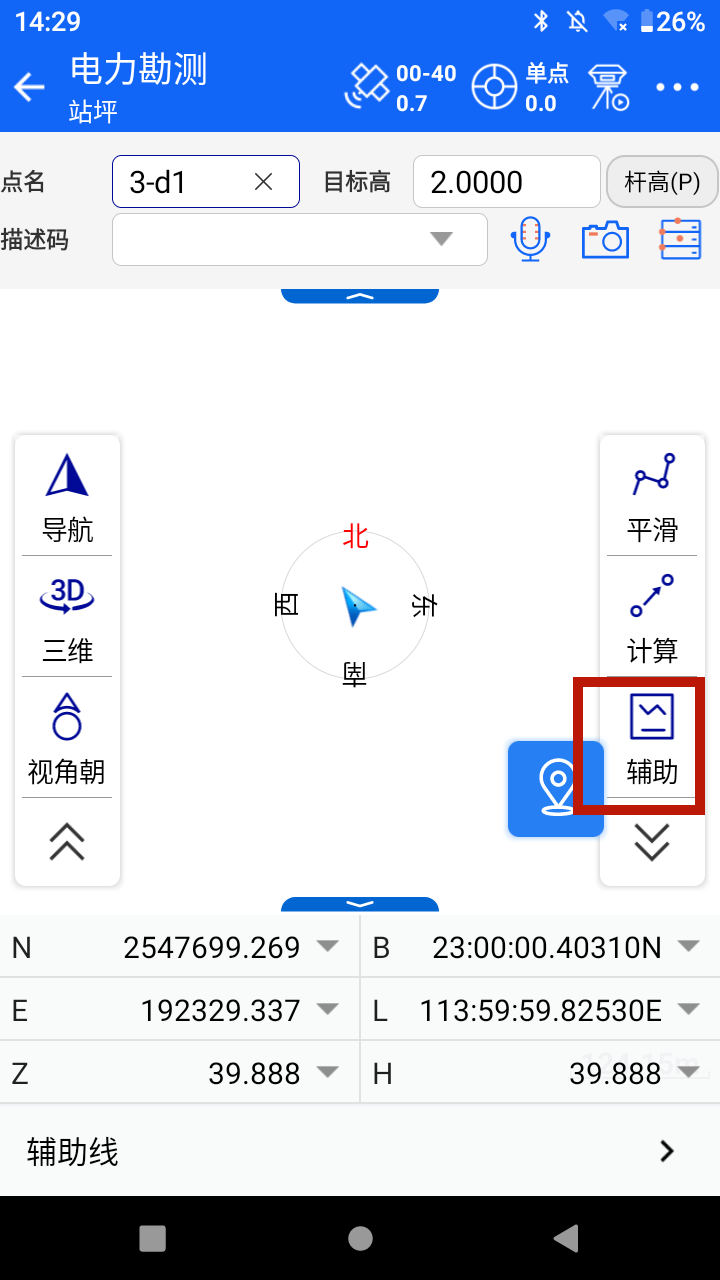Tap the blue location pin button
The width and height of the screenshot is (720, 1280).
coord(555,788)
